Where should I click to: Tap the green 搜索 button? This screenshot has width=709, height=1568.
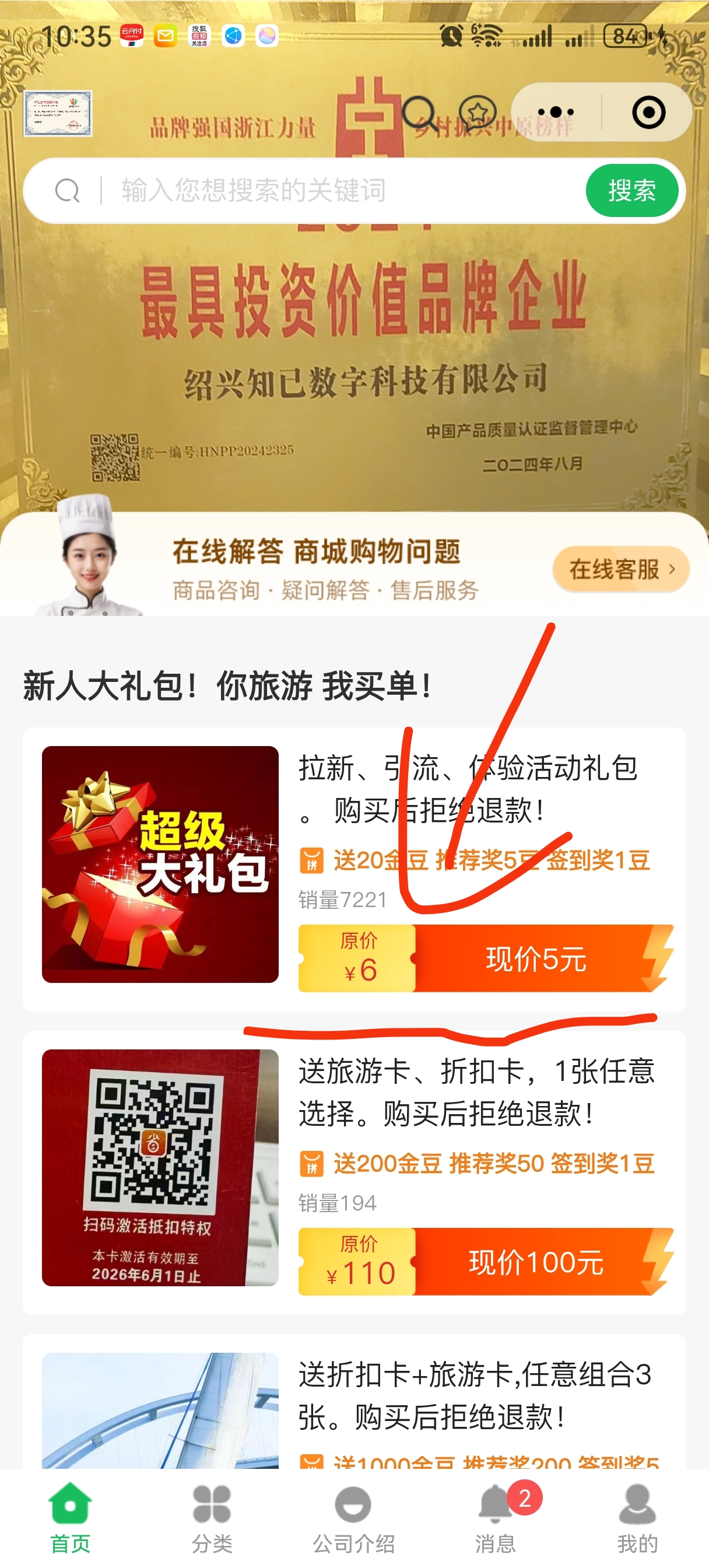[x=631, y=191]
